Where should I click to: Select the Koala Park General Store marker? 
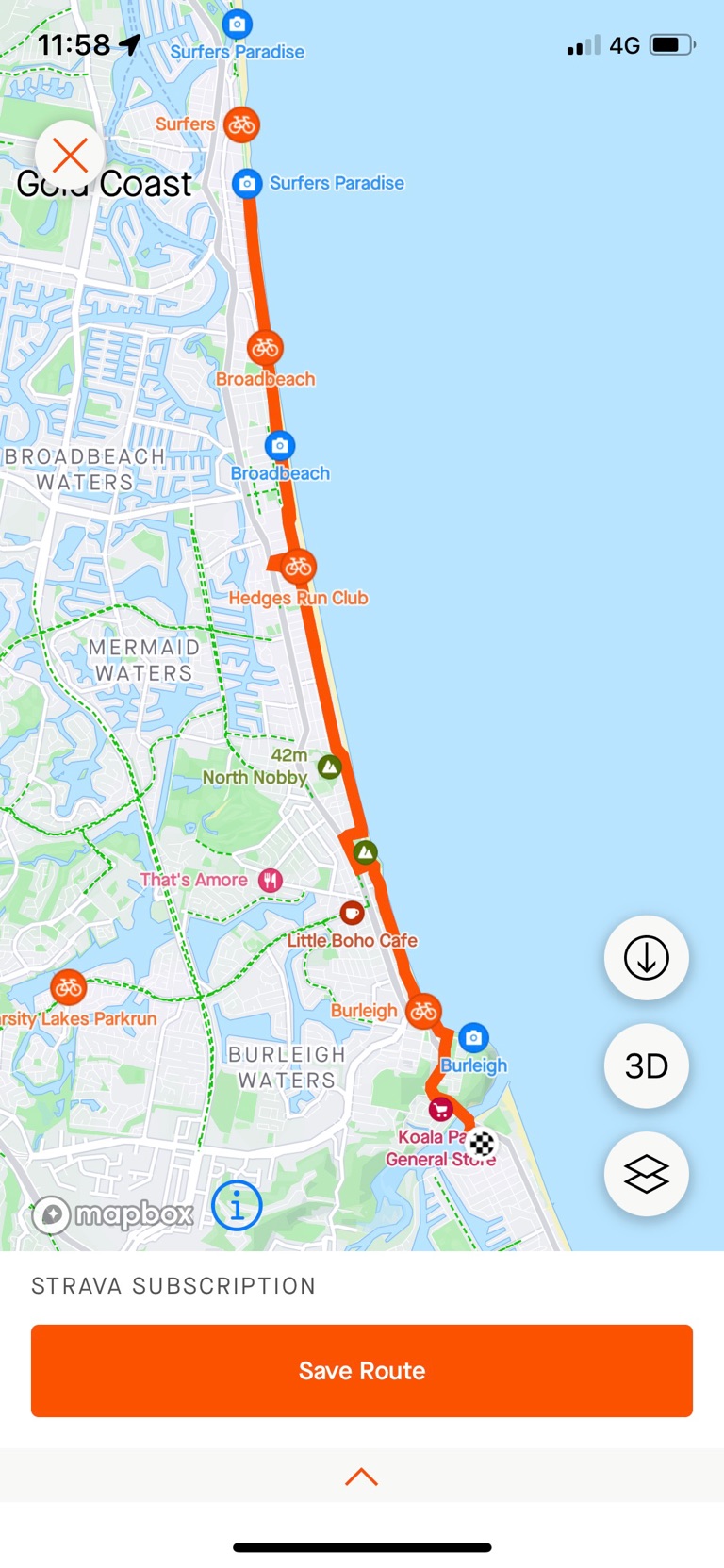coord(440,1110)
